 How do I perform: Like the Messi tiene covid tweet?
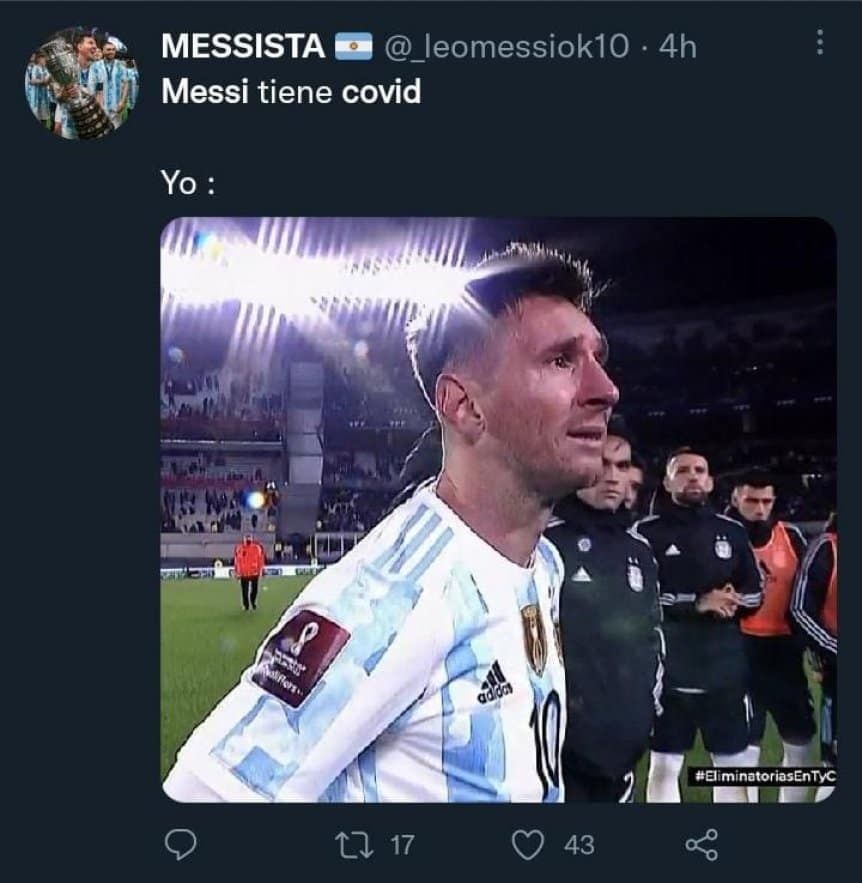pos(528,845)
